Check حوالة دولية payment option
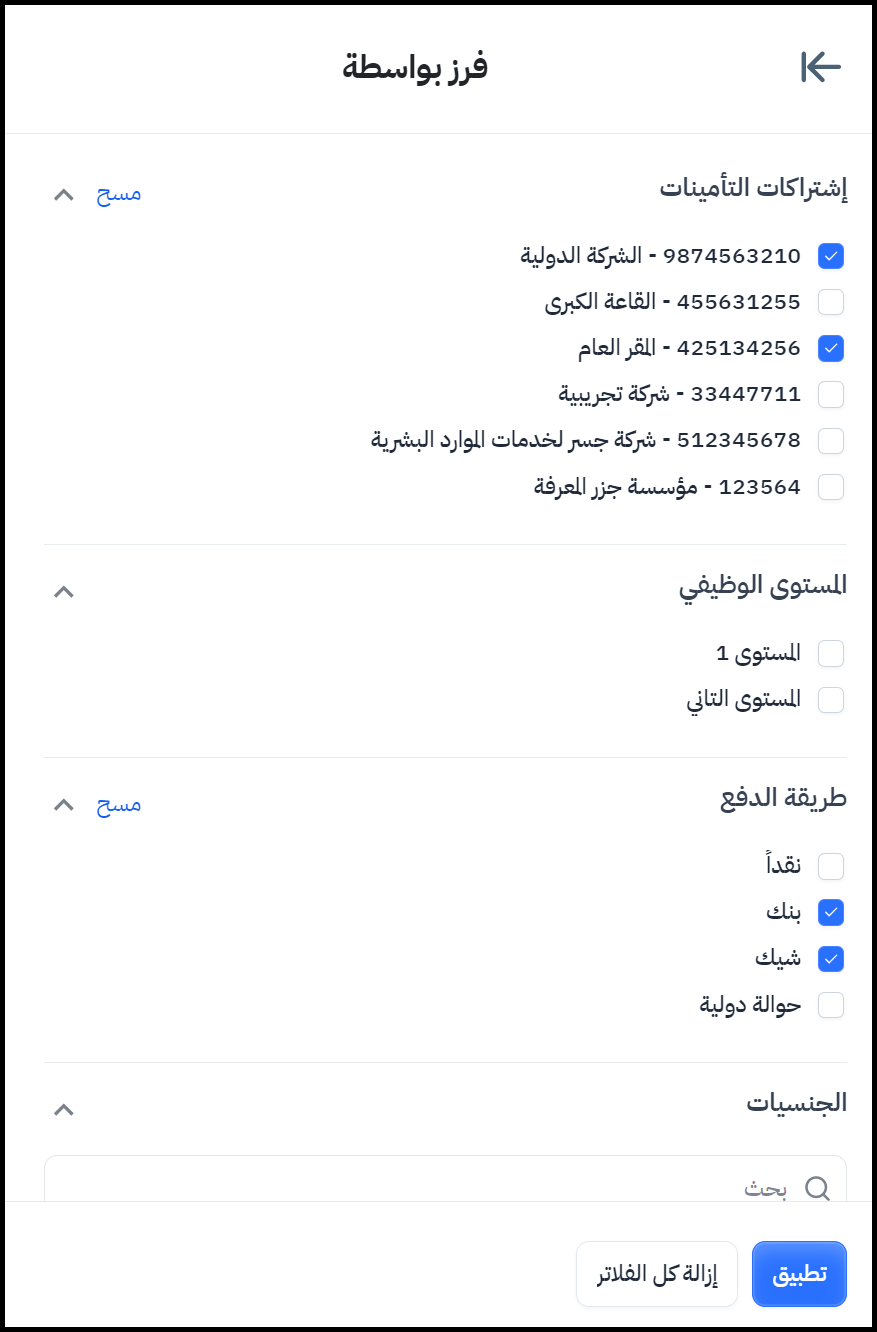877x1332 pixels. point(831,1005)
